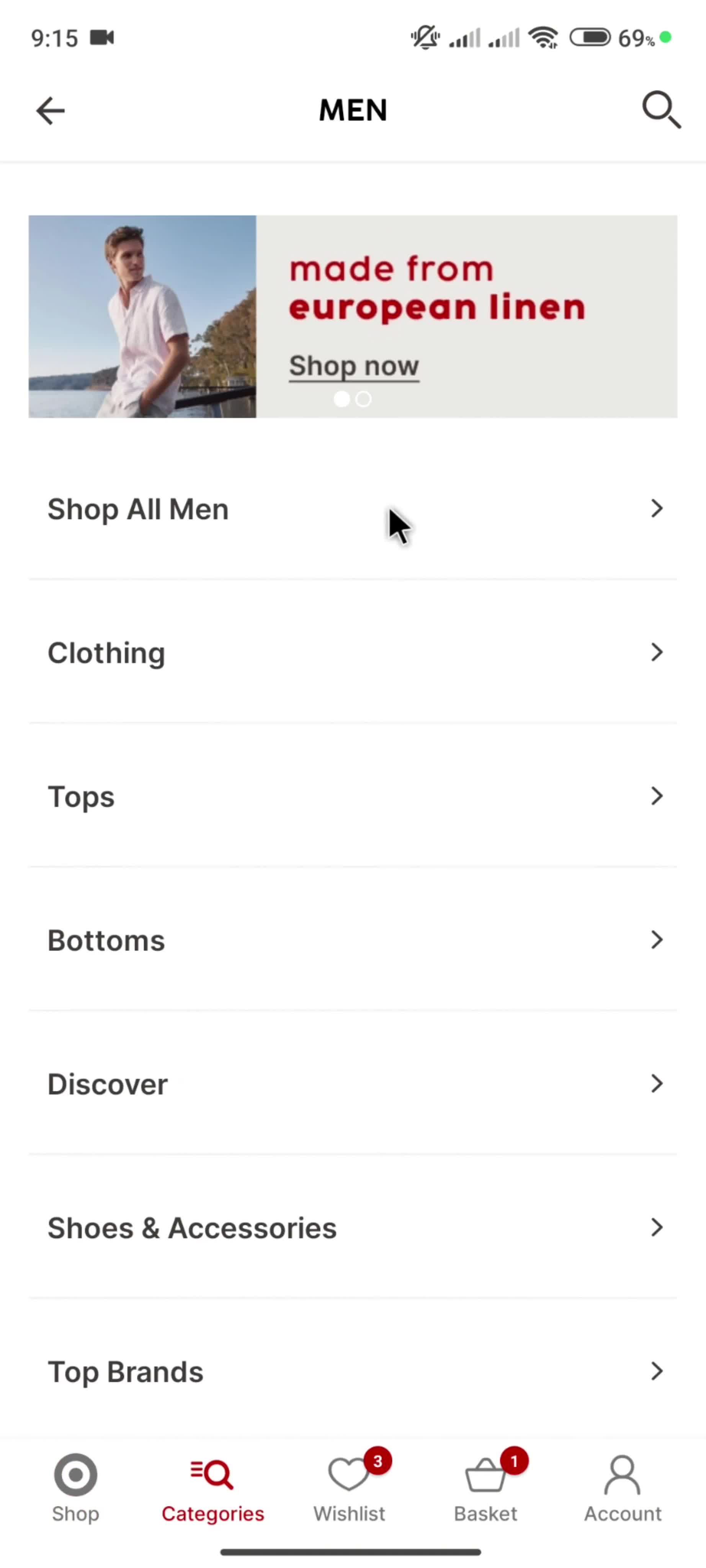The width and height of the screenshot is (706, 1568).
Task: Open the Clothing category
Action: click(353, 653)
